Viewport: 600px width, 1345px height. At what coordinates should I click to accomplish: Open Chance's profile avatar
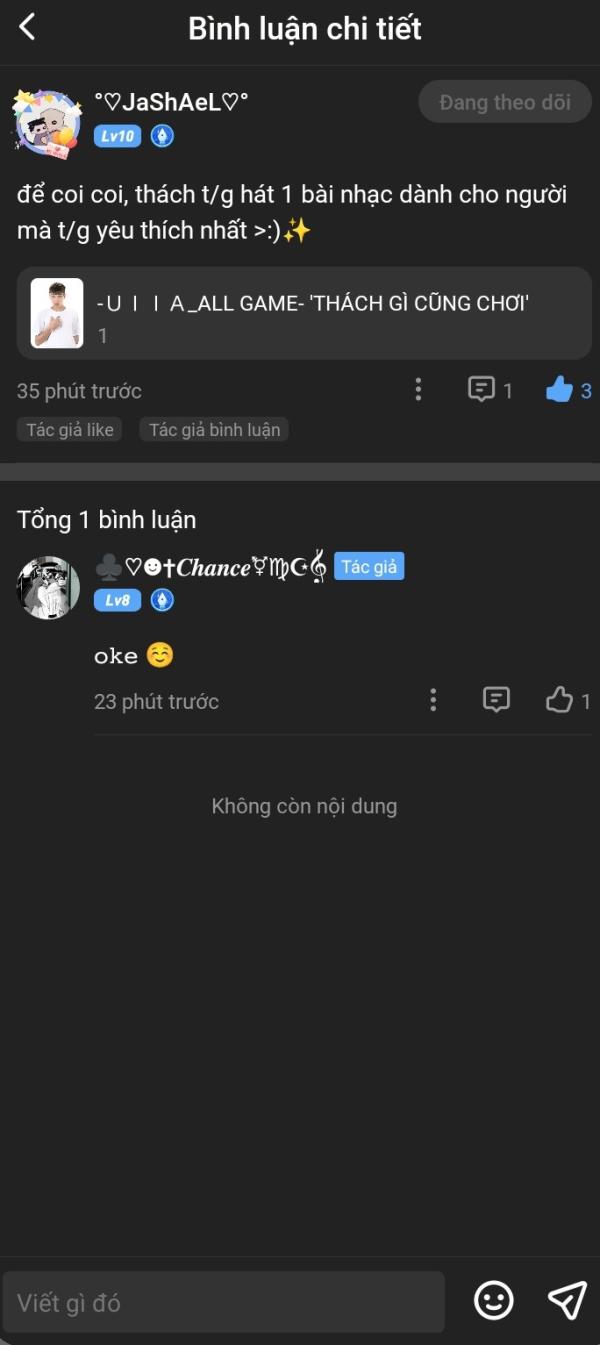pos(48,588)
